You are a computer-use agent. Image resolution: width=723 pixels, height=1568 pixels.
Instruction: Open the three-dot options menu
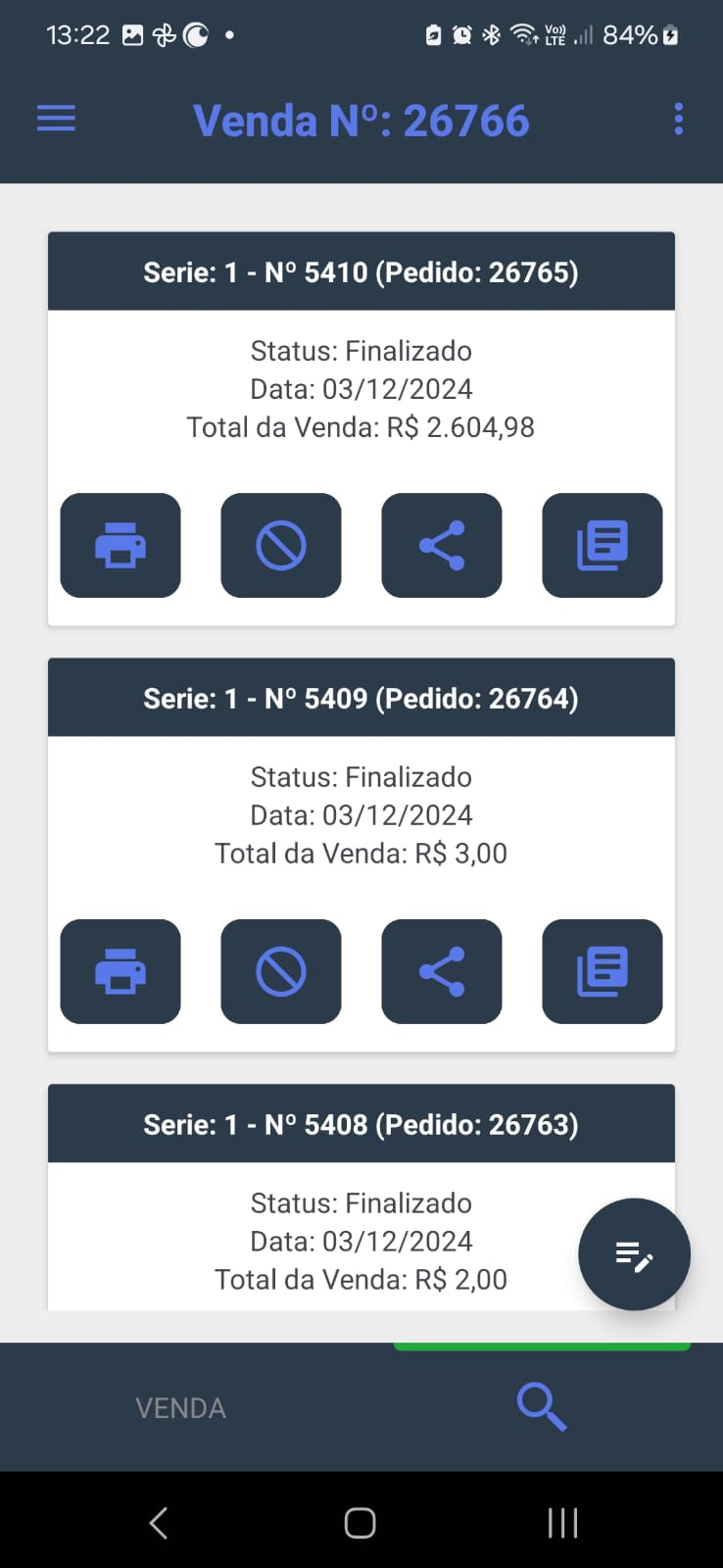(679, 119)
